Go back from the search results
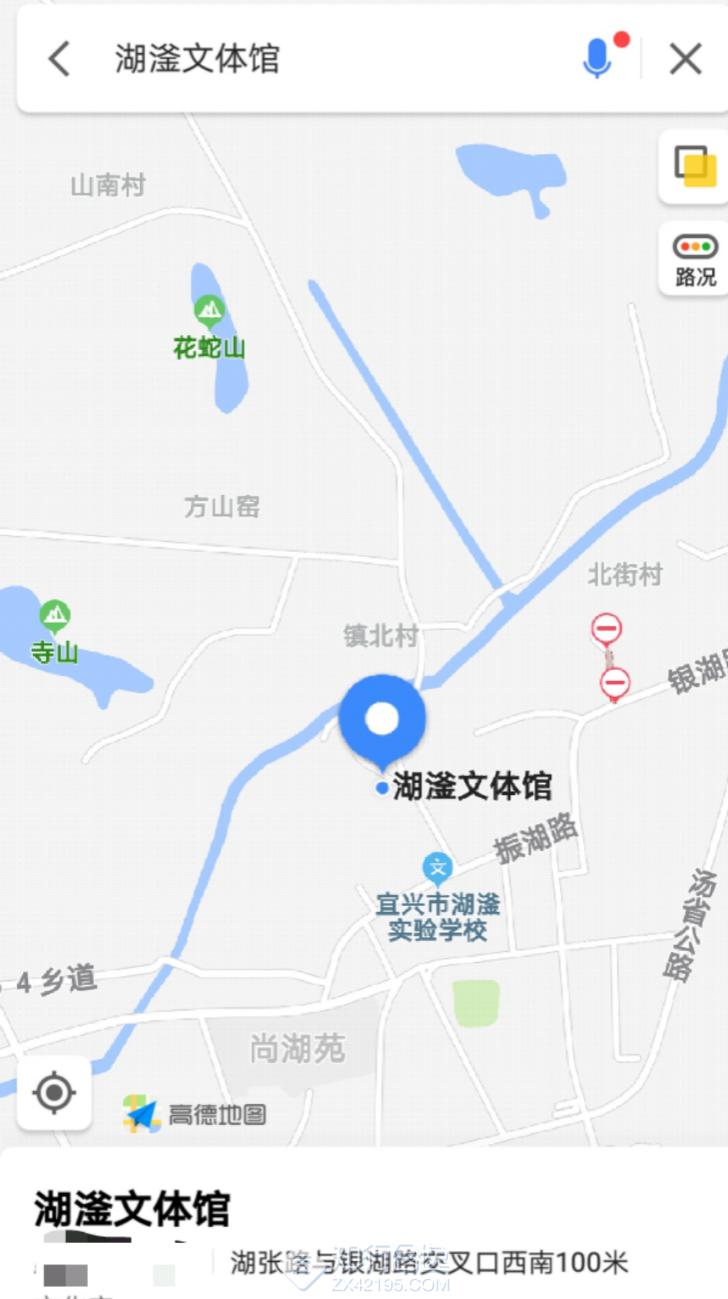 [x=60, y=59]
